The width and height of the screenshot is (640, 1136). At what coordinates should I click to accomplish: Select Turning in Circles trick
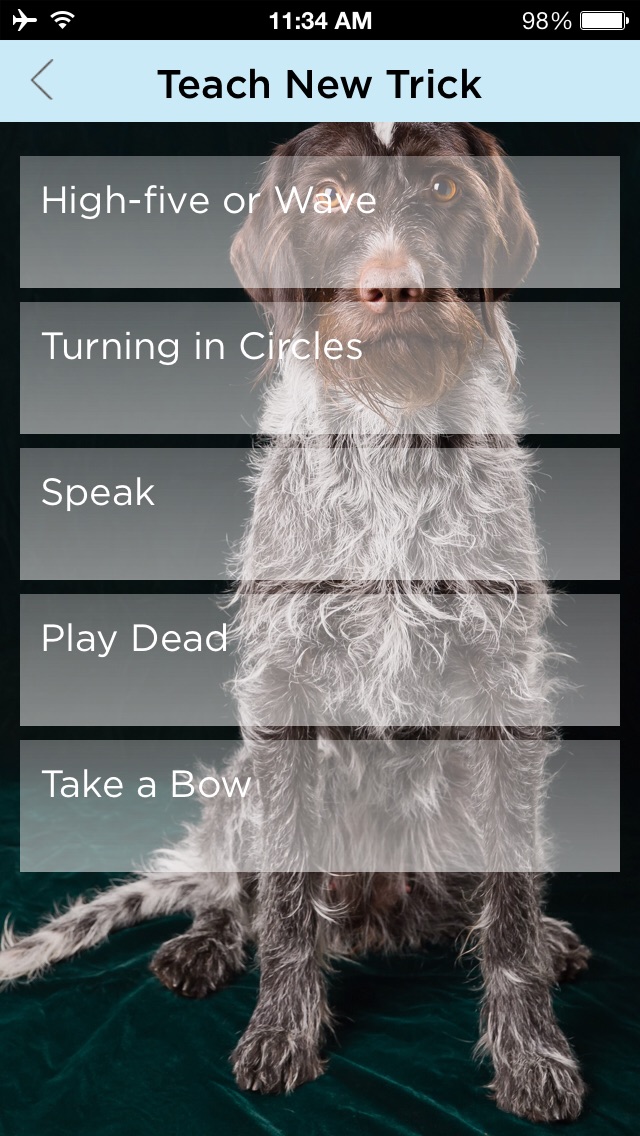coord(320,368)
